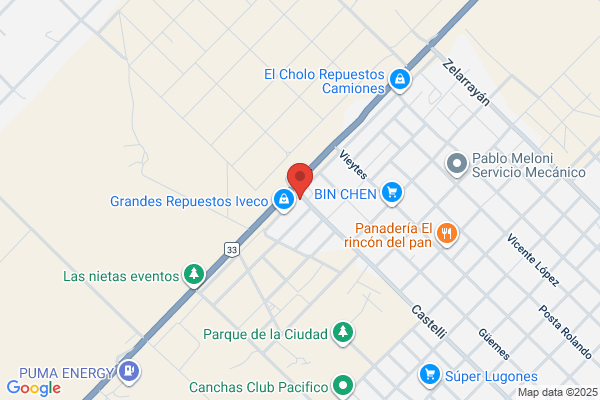Open Parque de la Ciudad park marker
Viewport: 600px width, 400px height.
tap(343, 333)
